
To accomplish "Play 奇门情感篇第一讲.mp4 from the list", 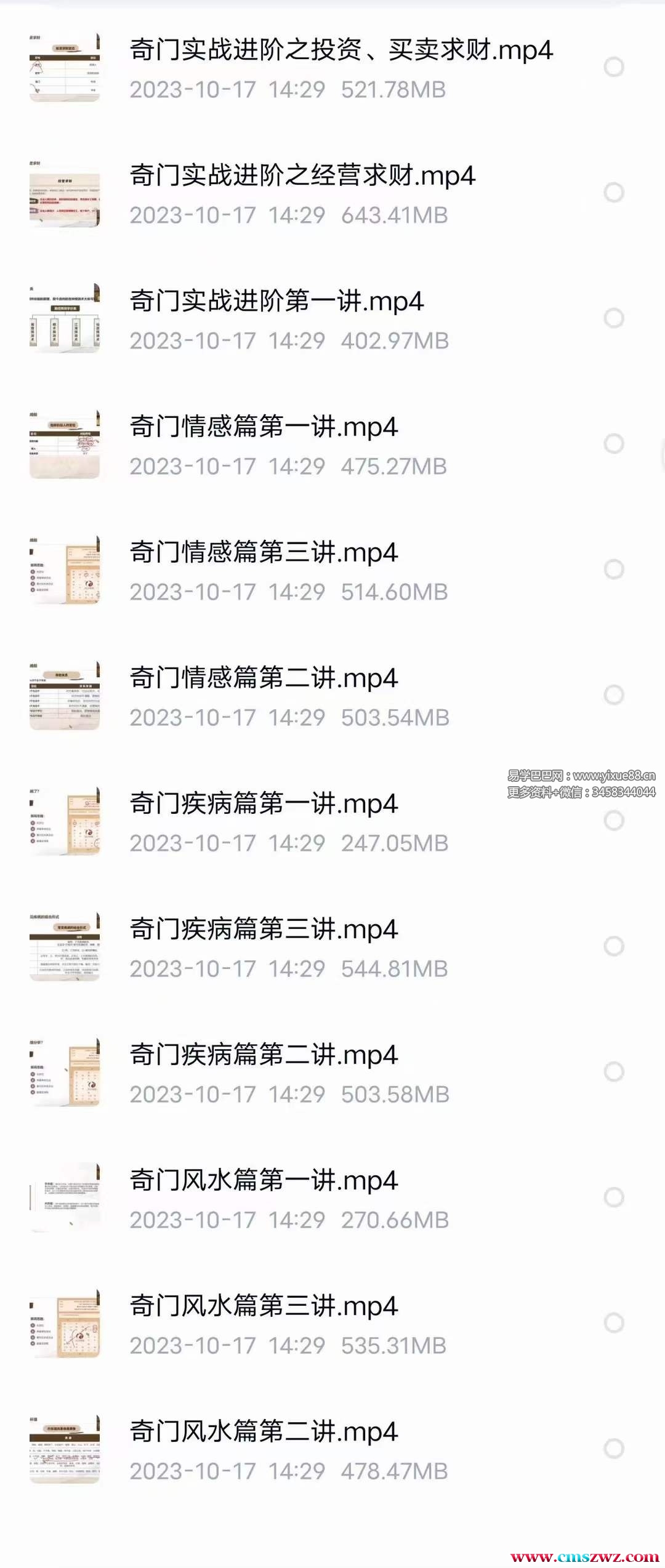I will (x=264, y=427).
